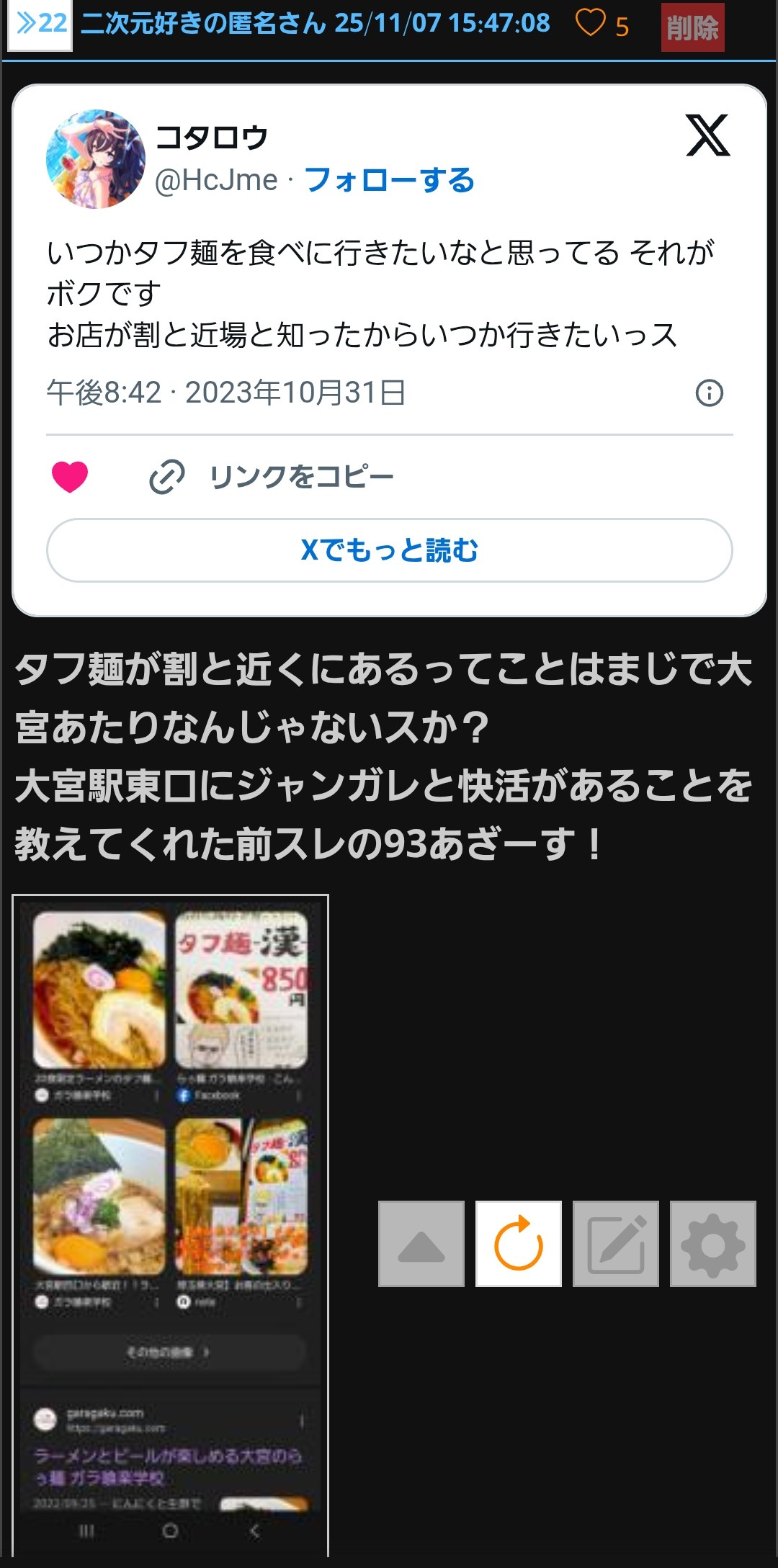Open settings with the gear button
This screenshot has width=778, height=1568.
(x=712, y=1244)
